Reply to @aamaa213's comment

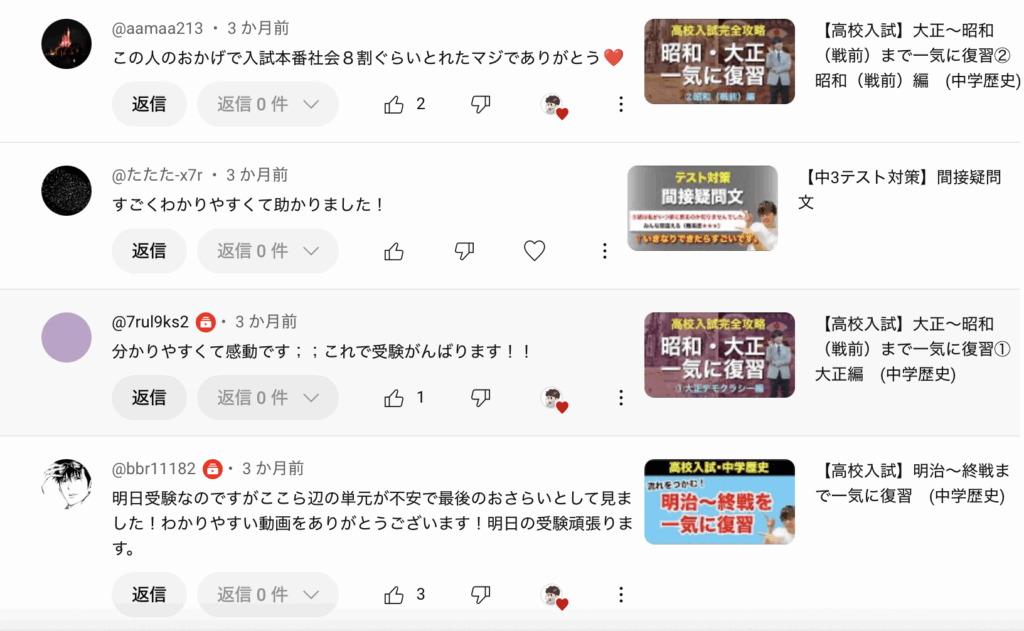[x=149, y=104]
